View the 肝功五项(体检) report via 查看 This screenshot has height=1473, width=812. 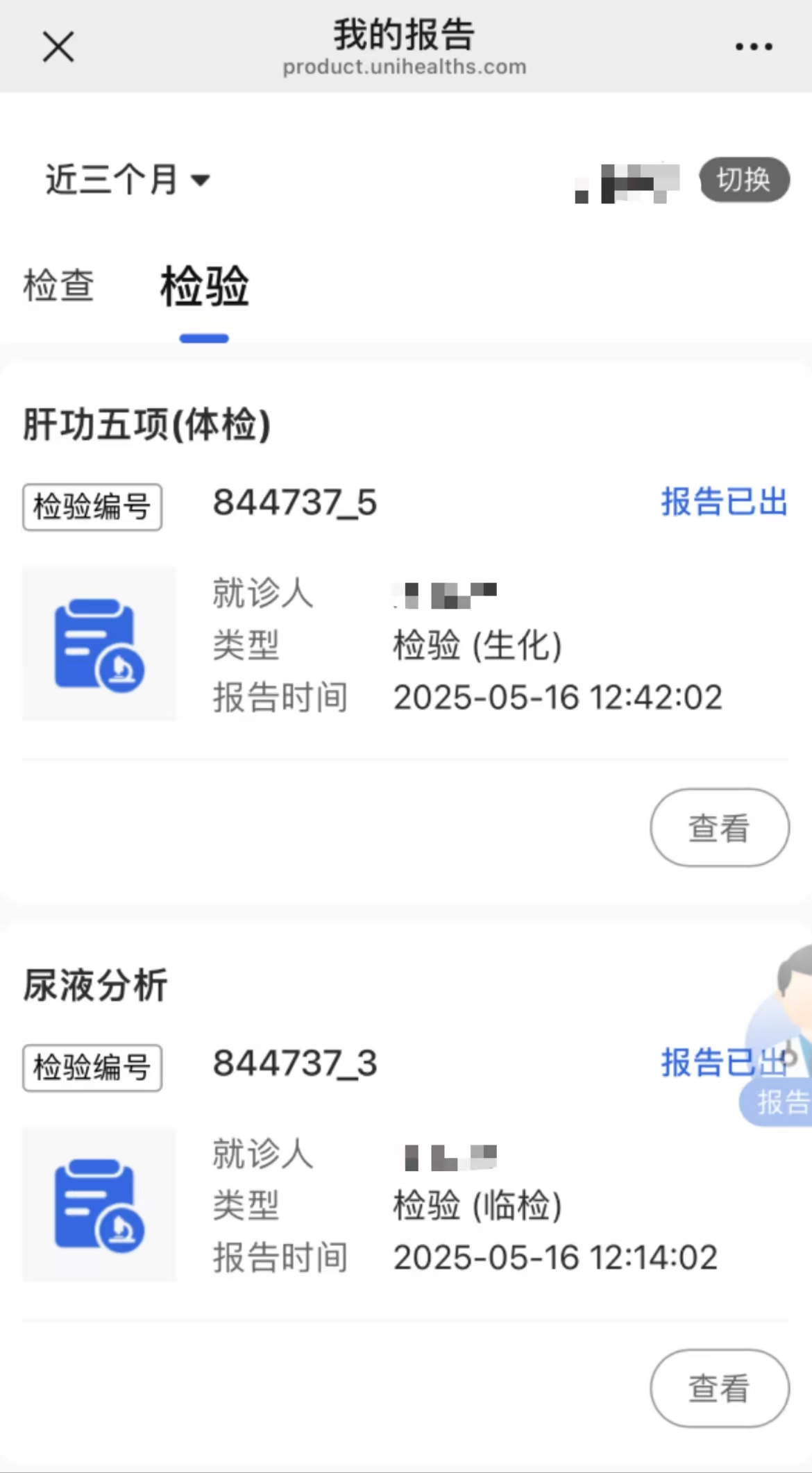click(719, 827)
